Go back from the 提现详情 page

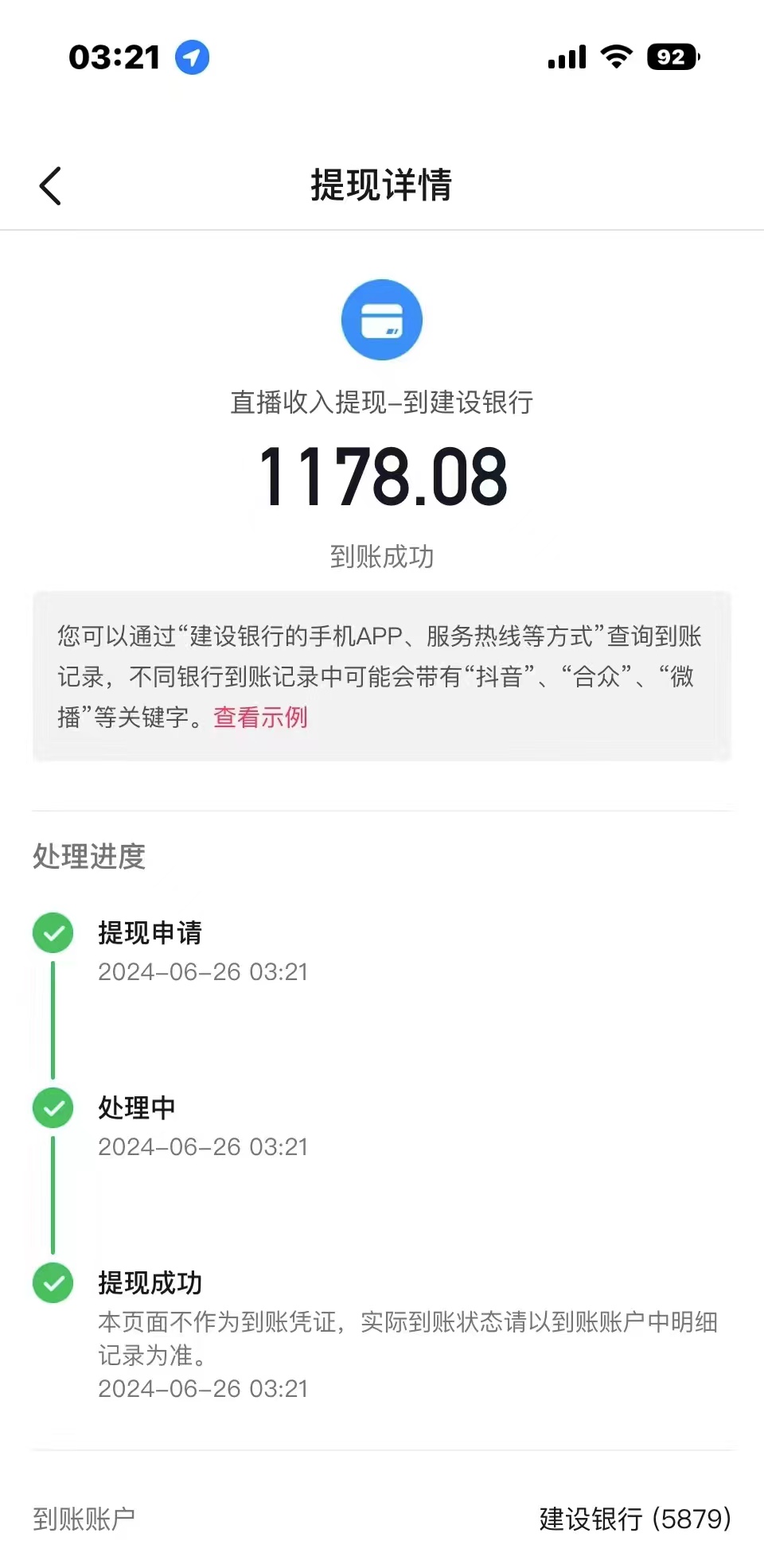pos(50,186)
